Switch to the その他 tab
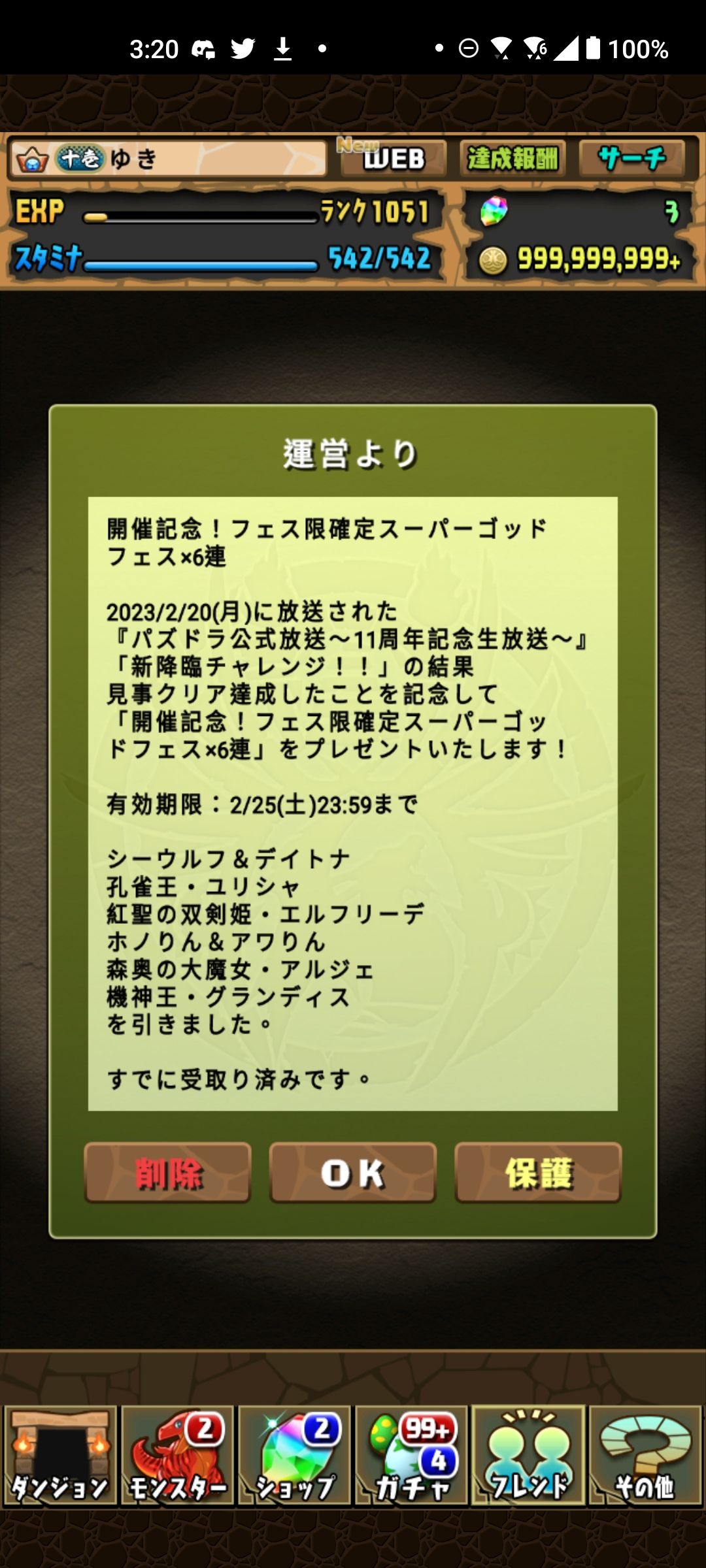The image size is (706, 1568). point(645,1456)
